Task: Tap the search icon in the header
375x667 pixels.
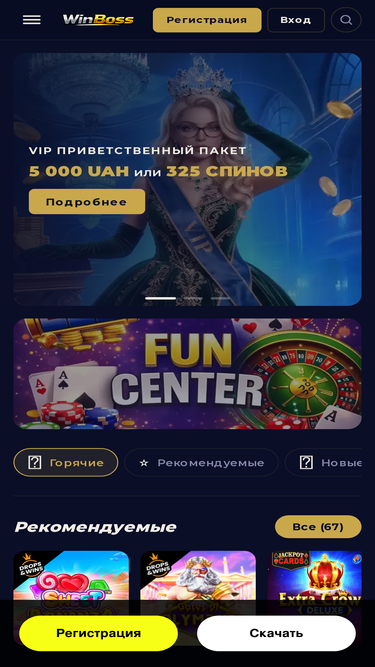Action: pyautogui.click(x=346, y=20)
